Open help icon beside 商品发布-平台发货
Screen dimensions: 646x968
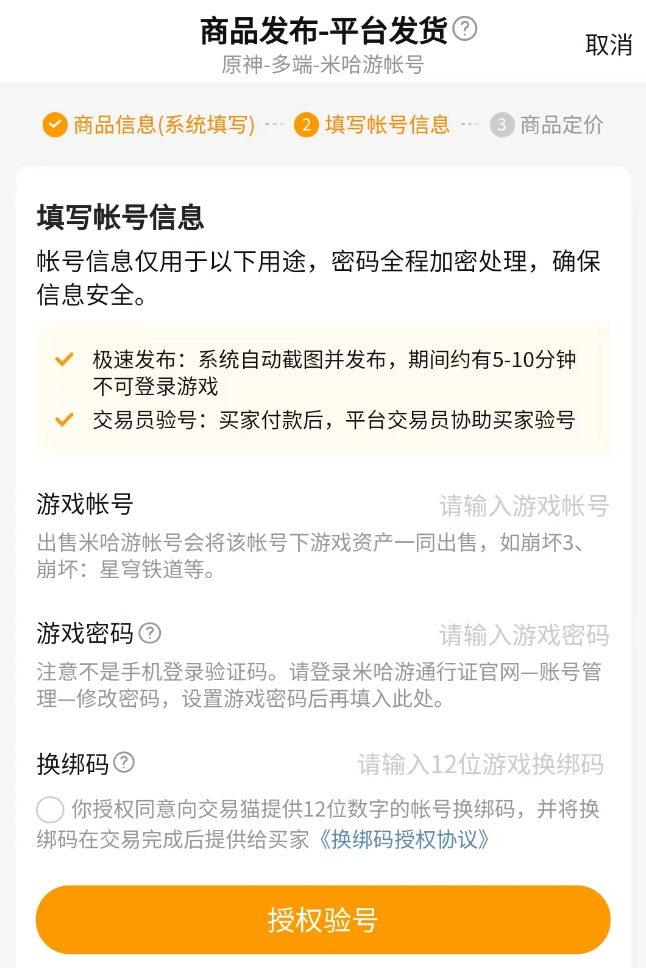(464, 30)
